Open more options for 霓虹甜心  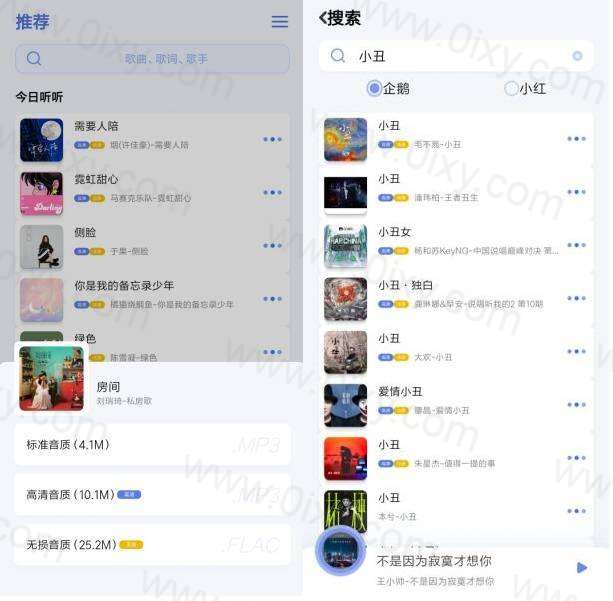272,192
